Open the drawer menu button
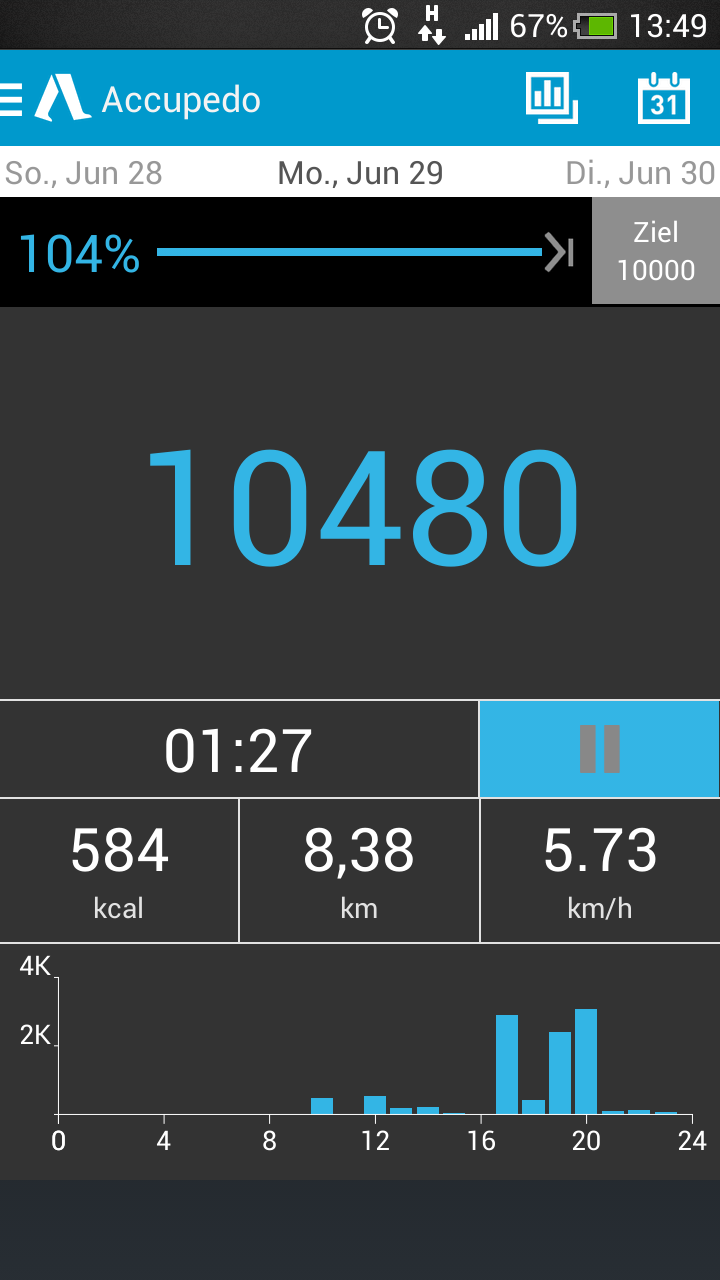 pos(14,99)
